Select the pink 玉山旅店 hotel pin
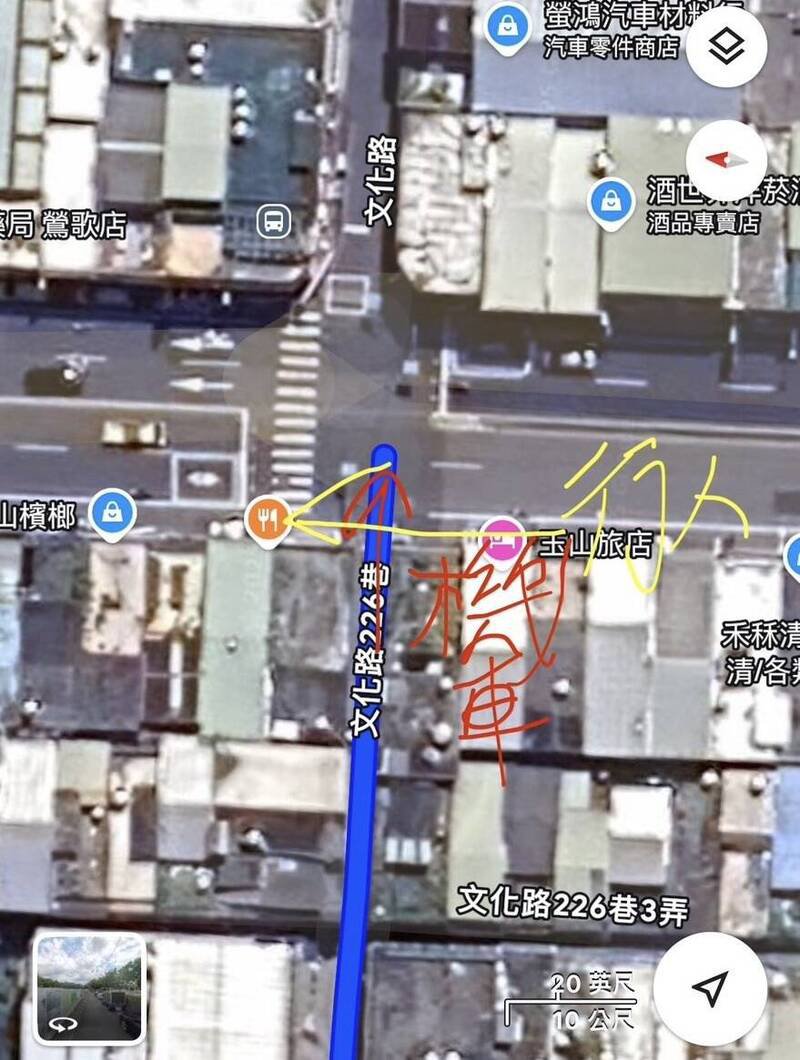 click(x=501, y=538)
